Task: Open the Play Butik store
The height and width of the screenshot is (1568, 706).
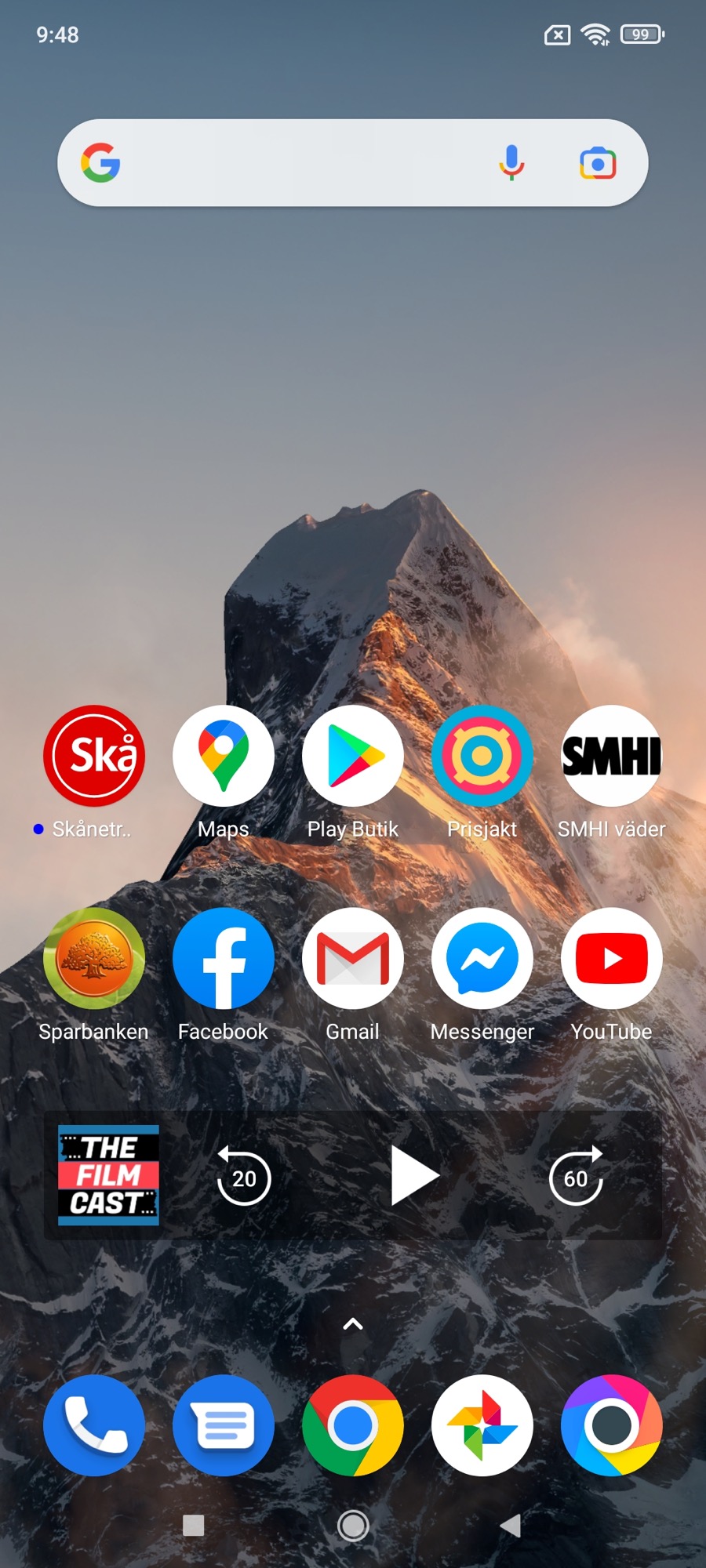Action: 353,757
